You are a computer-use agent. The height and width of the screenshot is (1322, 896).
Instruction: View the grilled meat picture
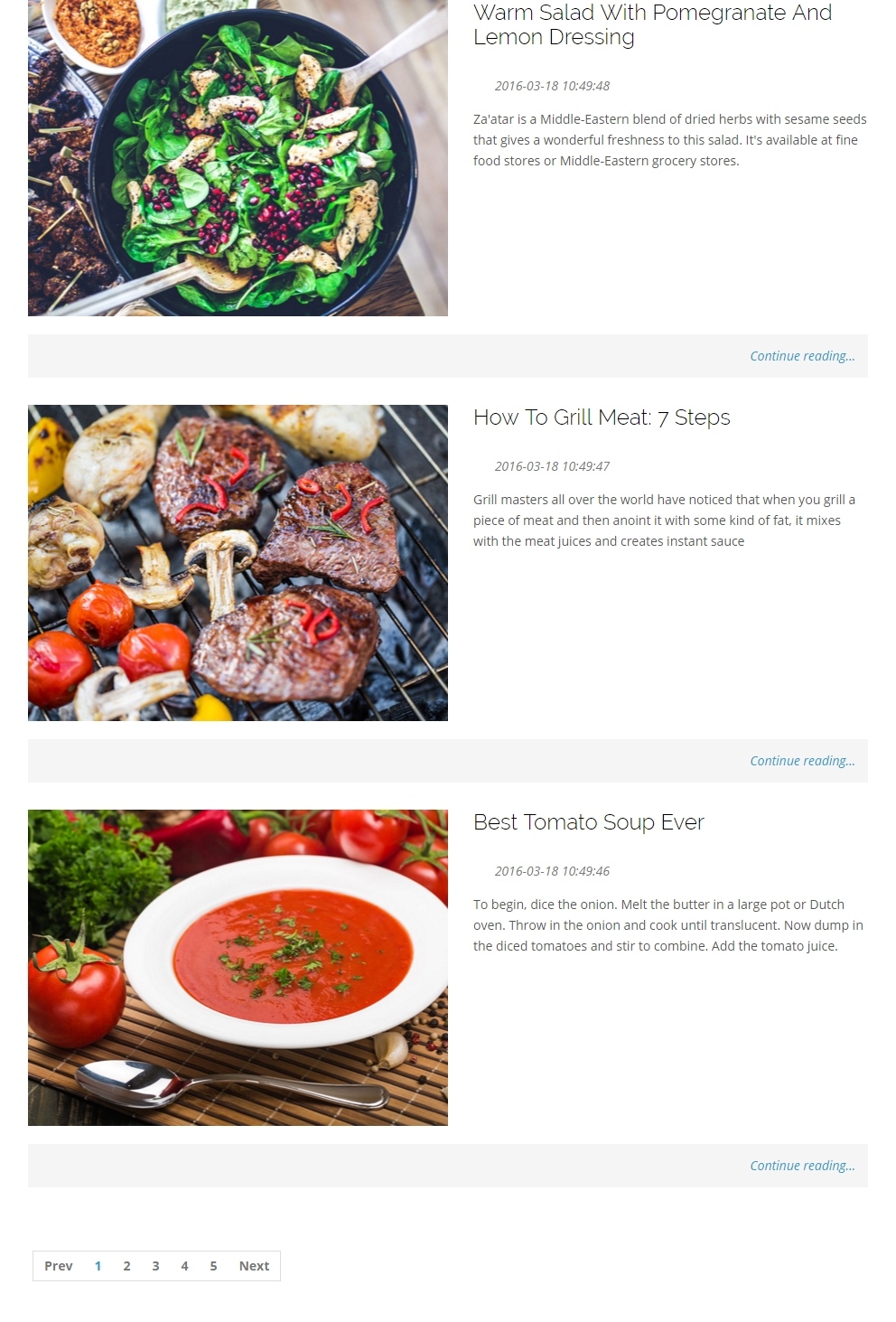(238, 562)
